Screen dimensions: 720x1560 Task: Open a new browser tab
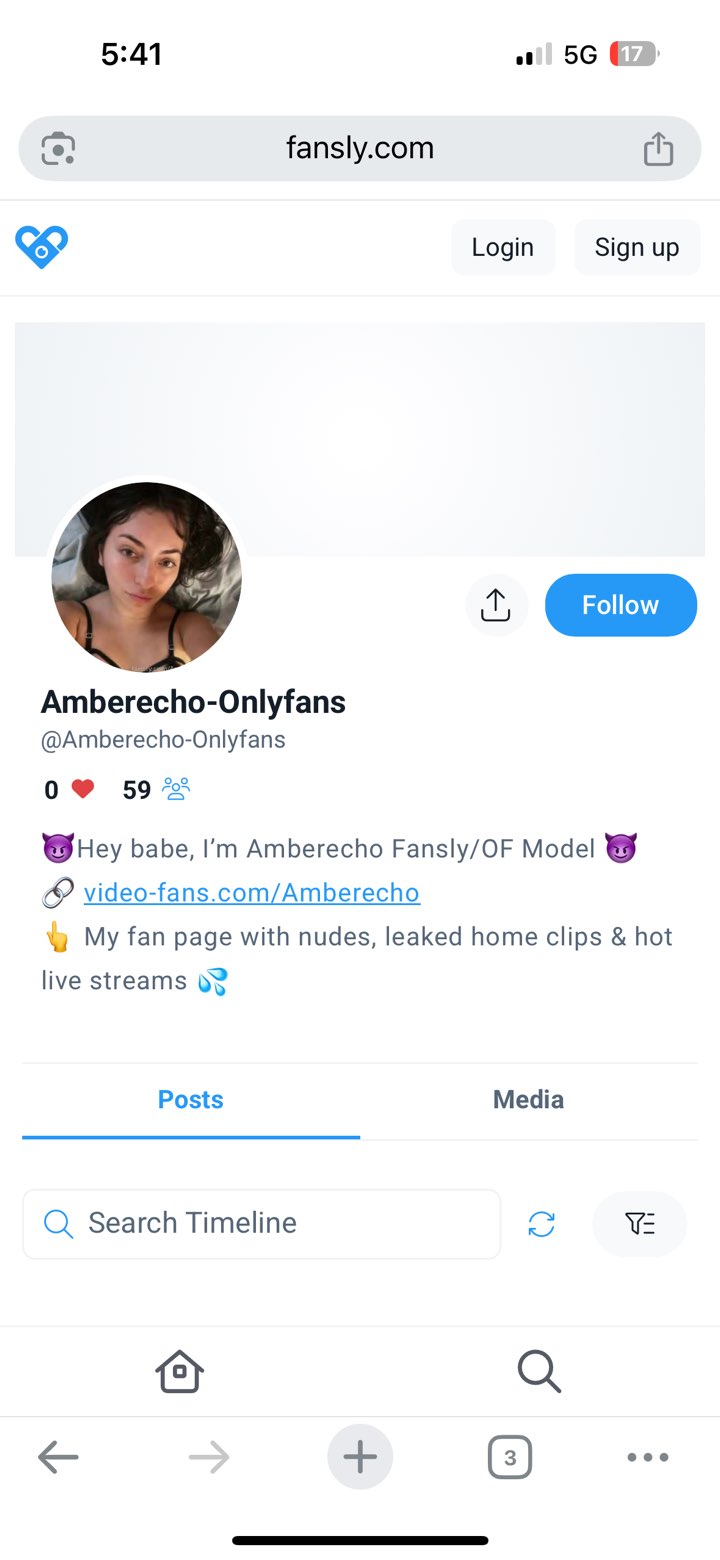(360, 1457)
